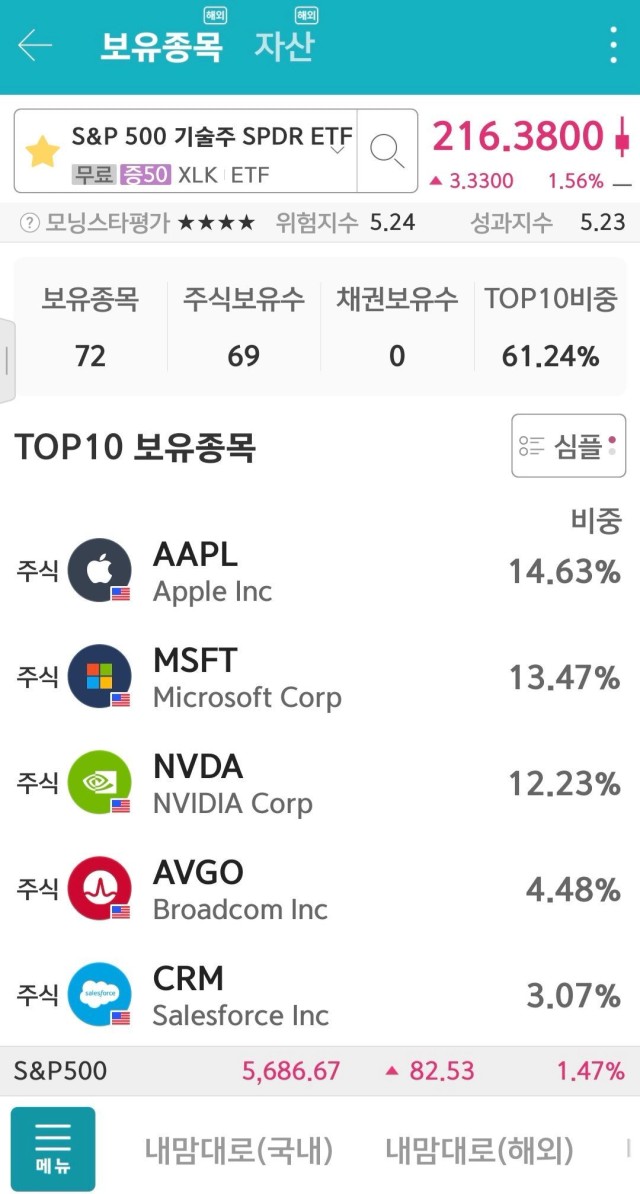This screenshot has height=1194, width=640.
Task: Open the S&P500 index ticker bar
Action: pyautogui.click(x=320, y=1071)
